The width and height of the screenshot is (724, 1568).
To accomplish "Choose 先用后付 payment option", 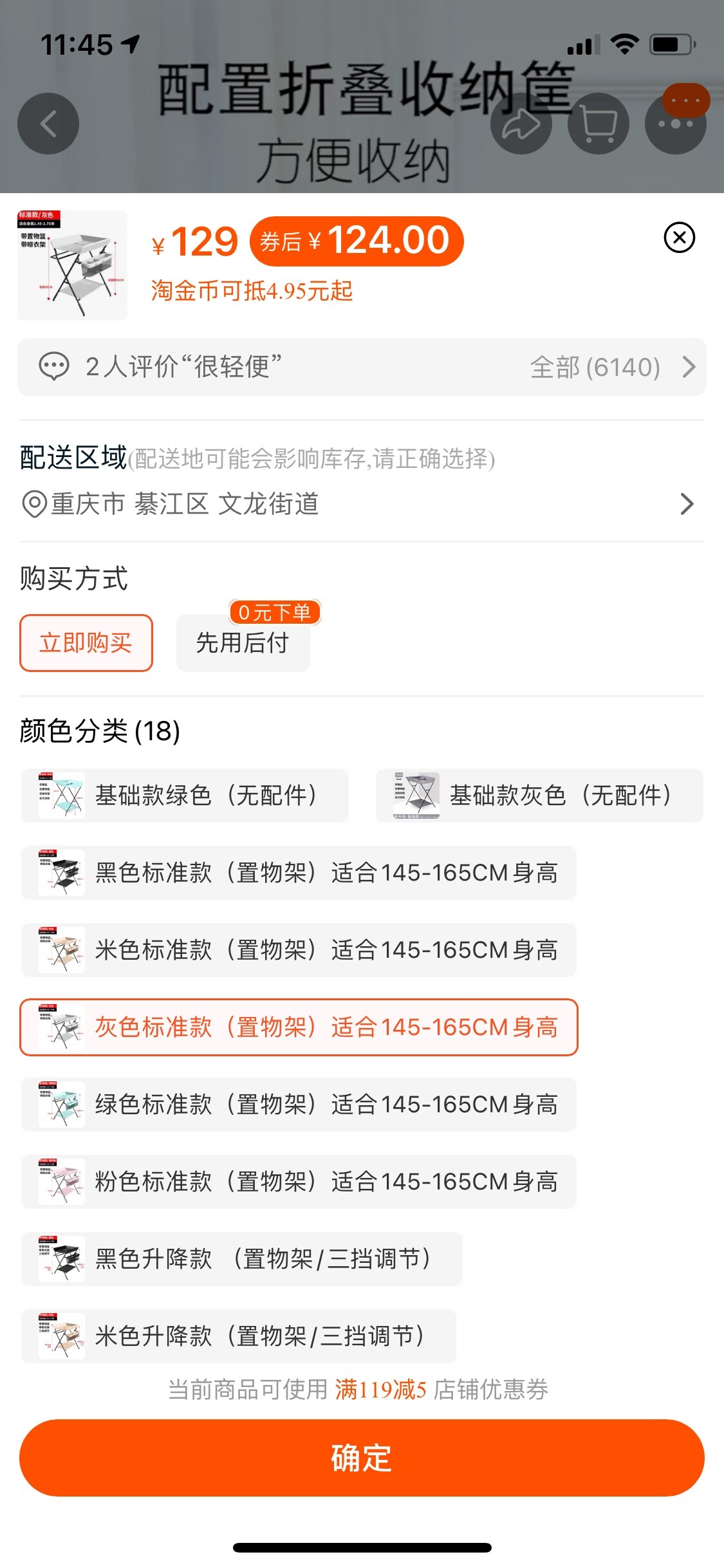I will 243,643.
